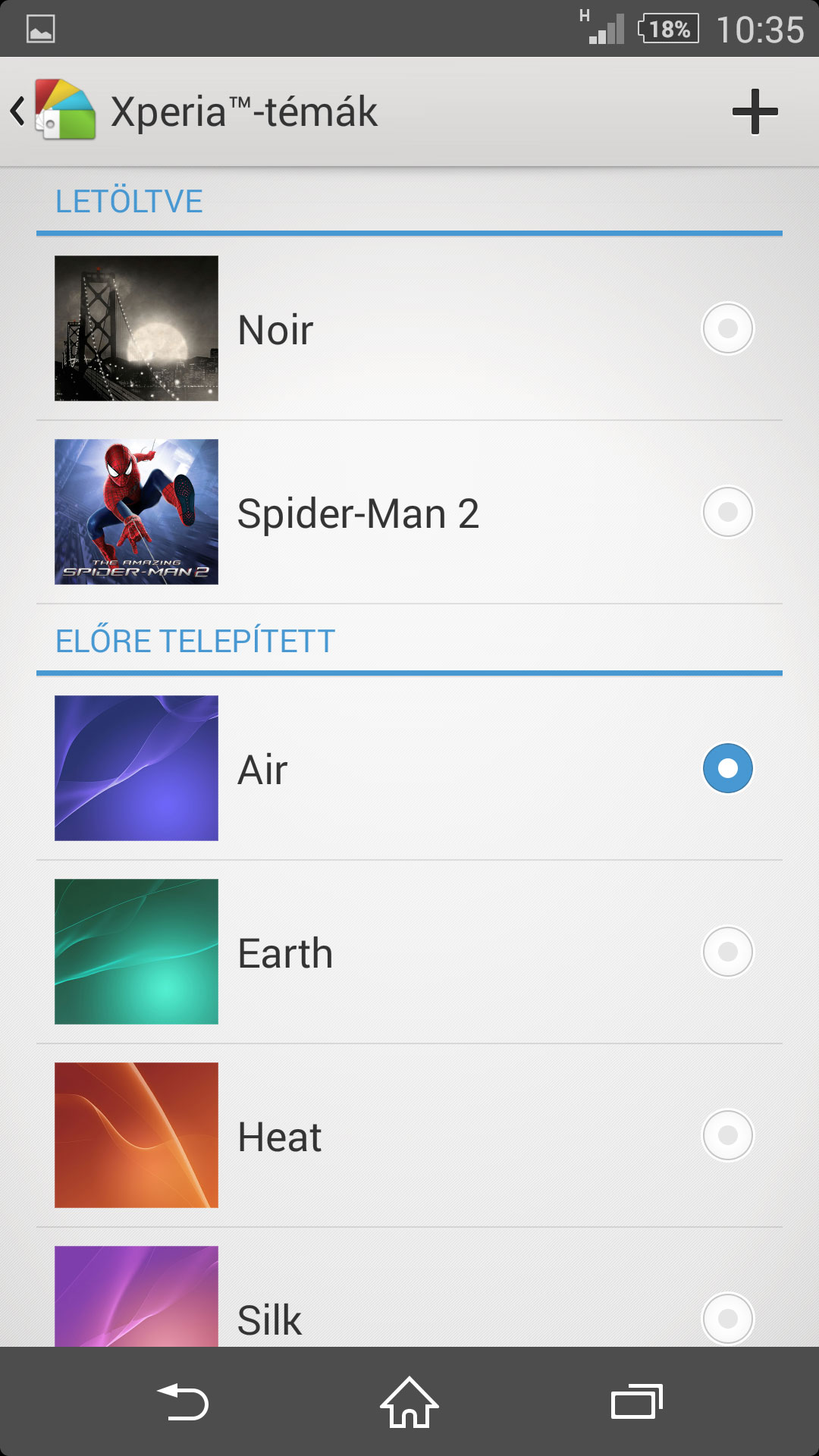Choose the Spider-Man 2 theme radio button

[727, 512]
